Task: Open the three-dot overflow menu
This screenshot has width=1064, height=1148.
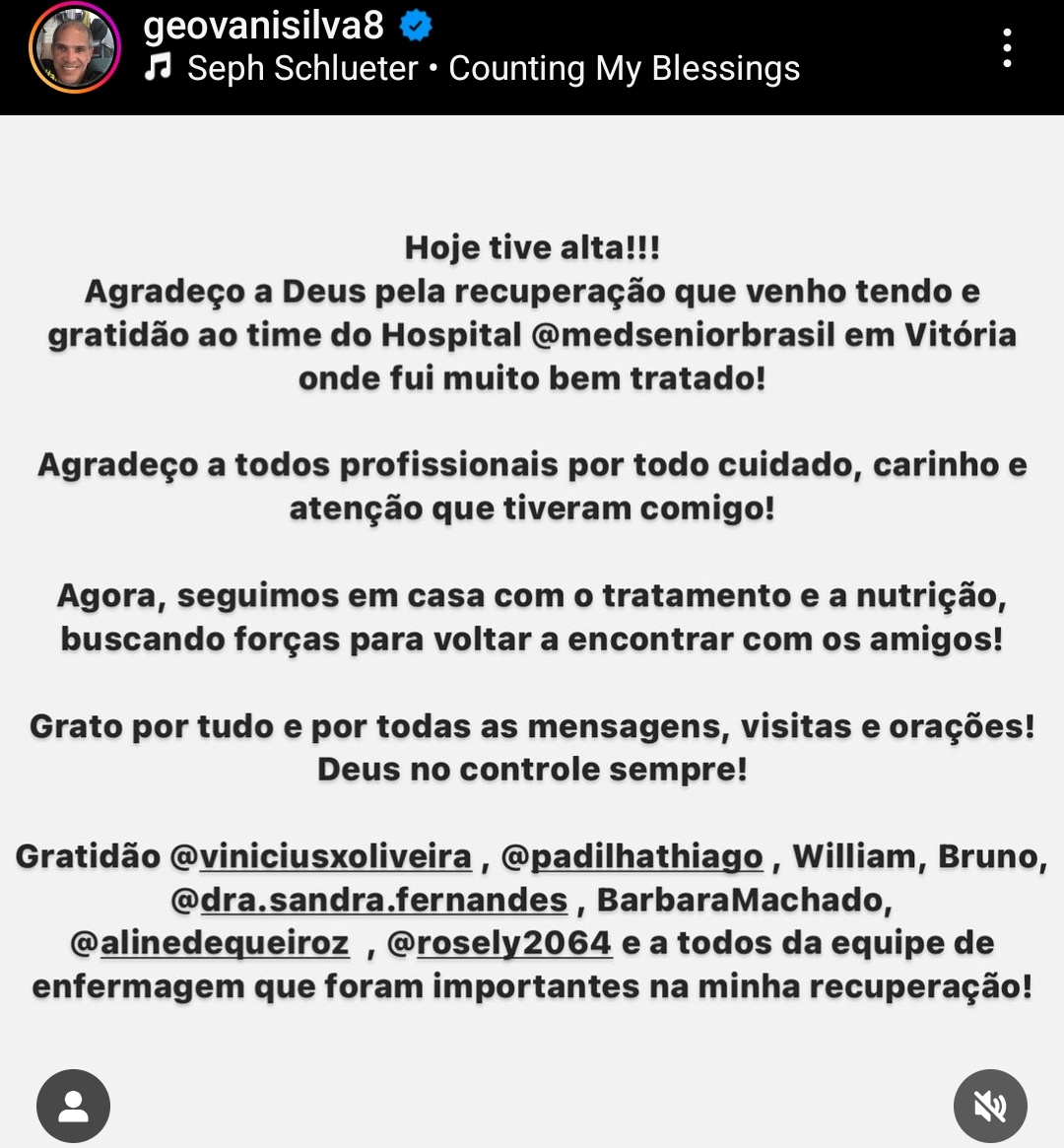Action: [1006, 47]
